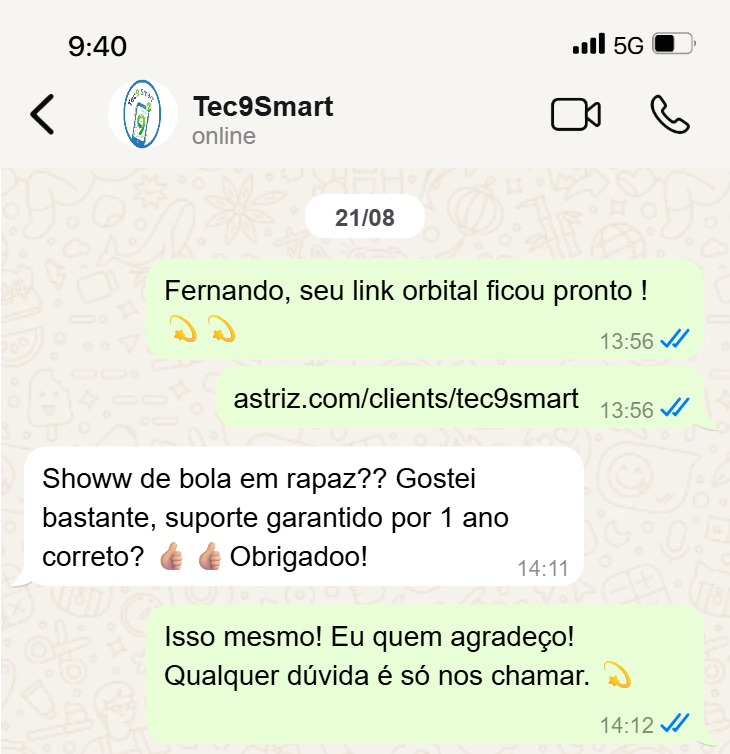Tap the 'Showw de bola' message bubble
This screenshot has height=754, width=730.
(x=300, y=517)
